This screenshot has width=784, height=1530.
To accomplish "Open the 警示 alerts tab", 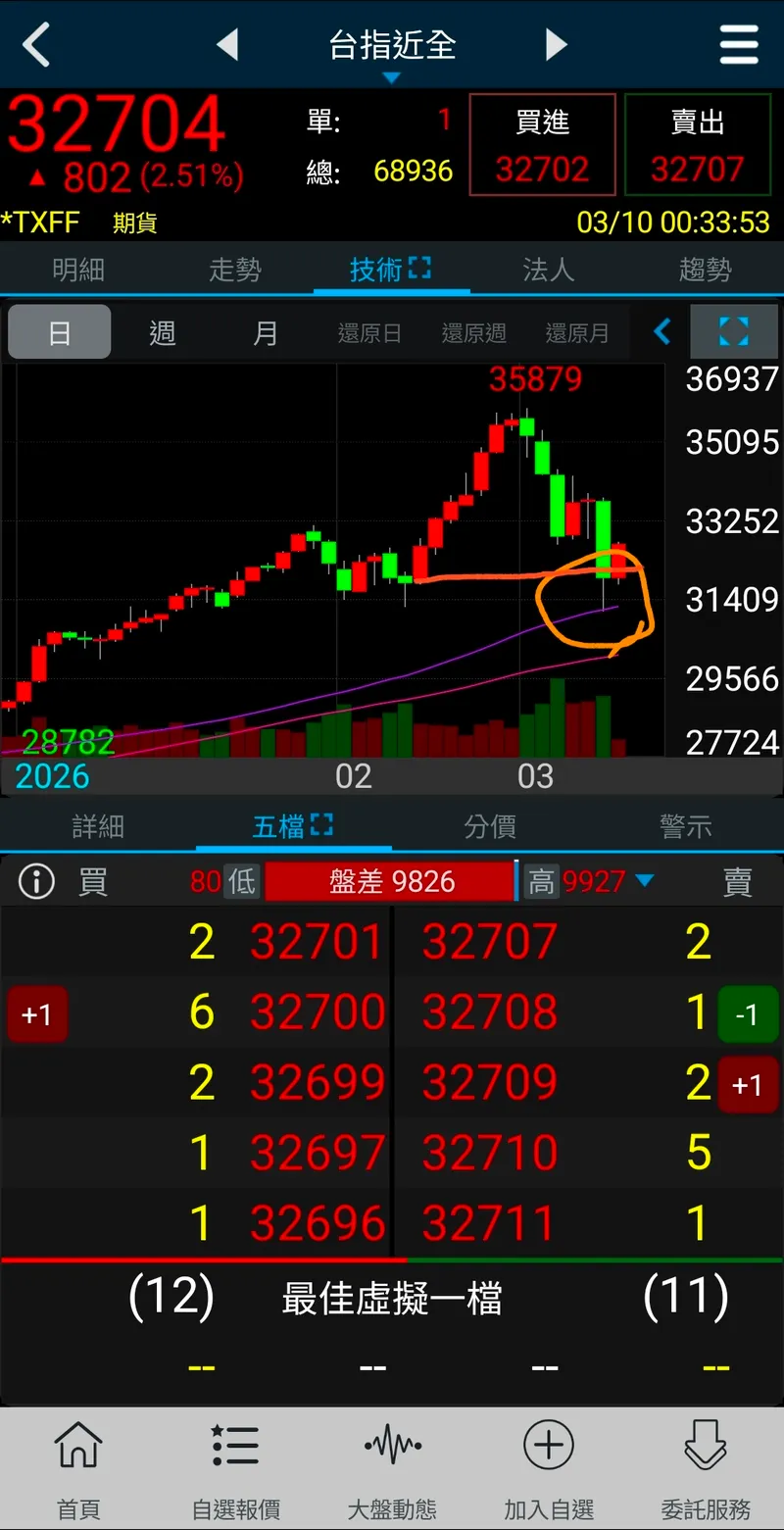I will click(685, 826).
